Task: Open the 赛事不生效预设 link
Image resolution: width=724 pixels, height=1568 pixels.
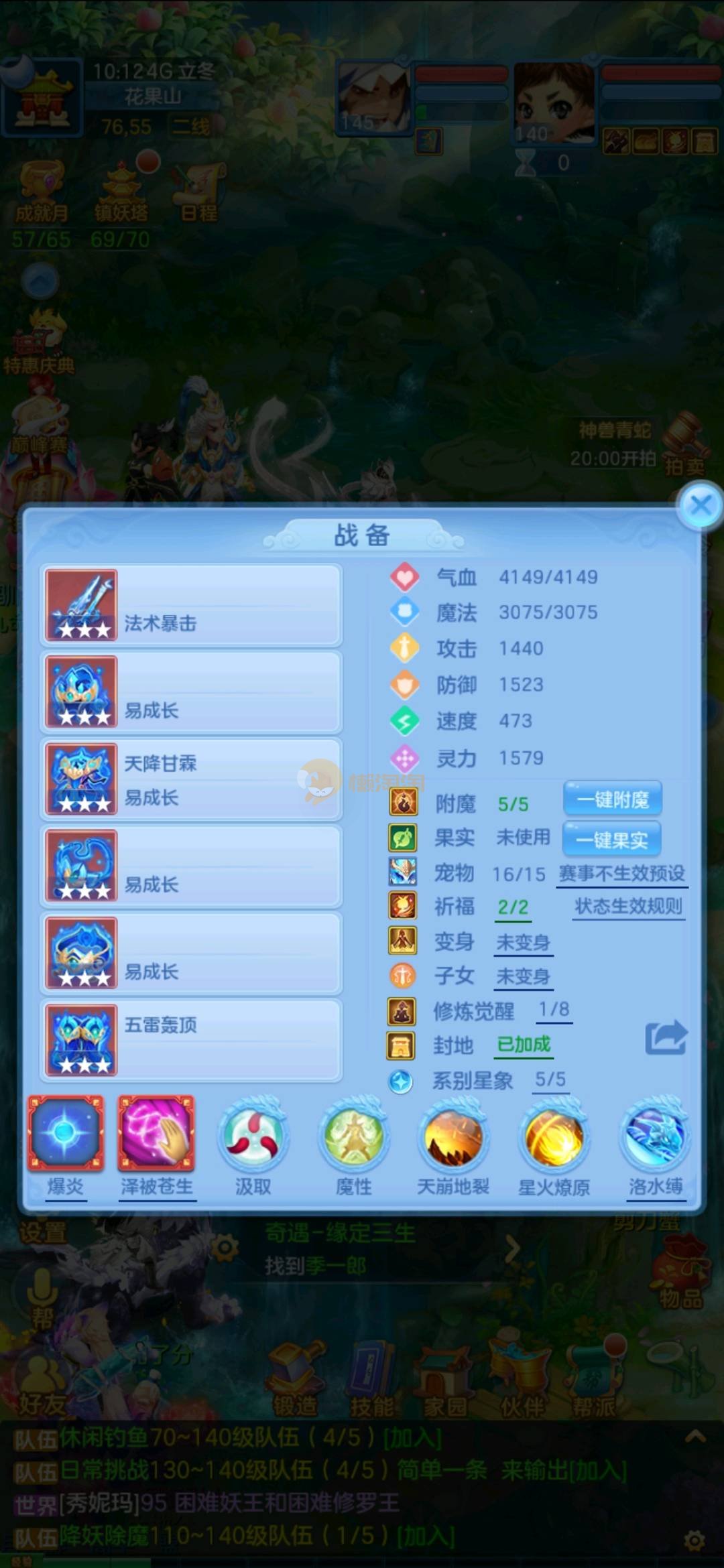Action: click(x=621, y=874)
